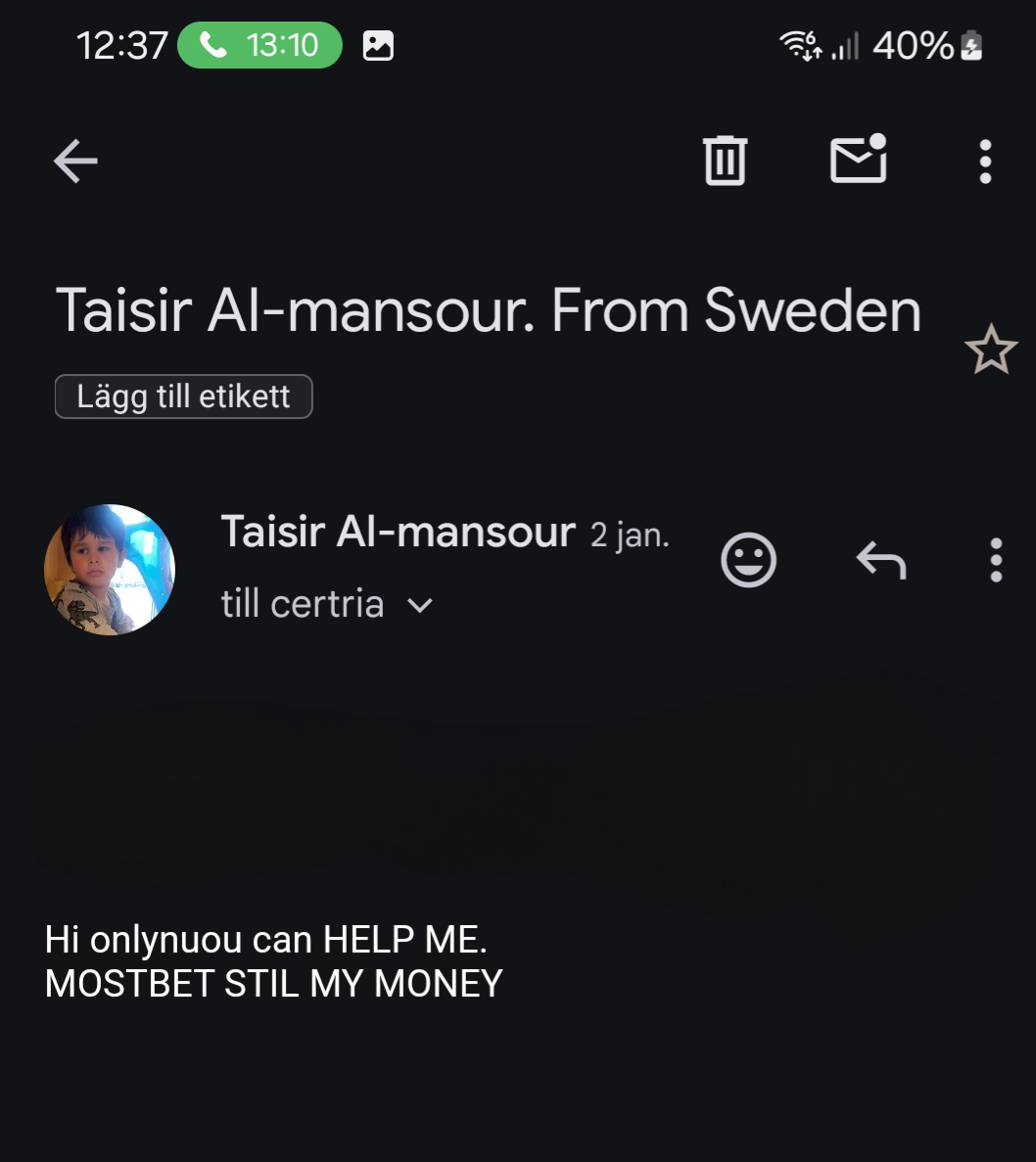1036x1162 pixels.
Task: Add an emoji reaction to the message
Action: [x=748, y=561]
